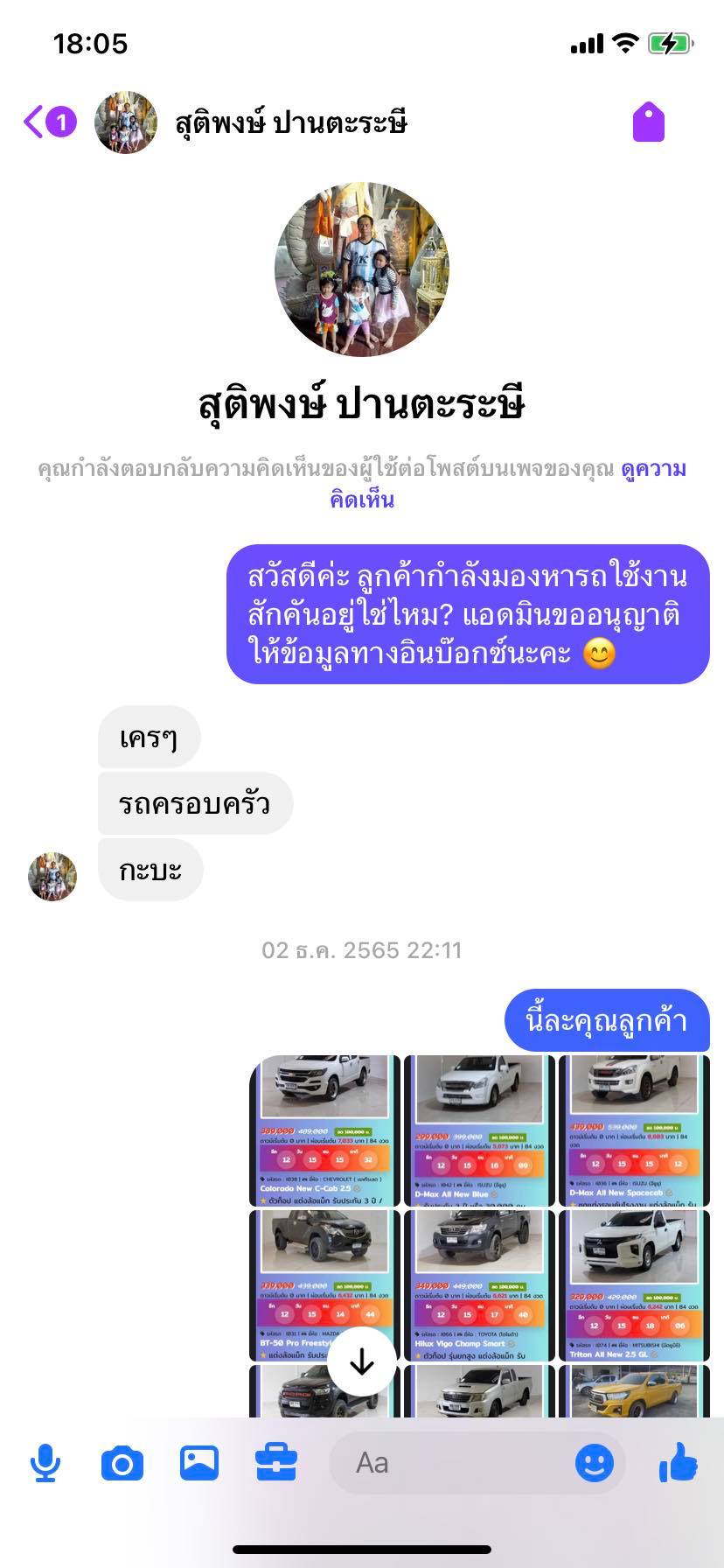This screenshot has width=724, height=1568.
Task: Open the Triton All New 2.5 GL image
Action: coord(634,1284)
